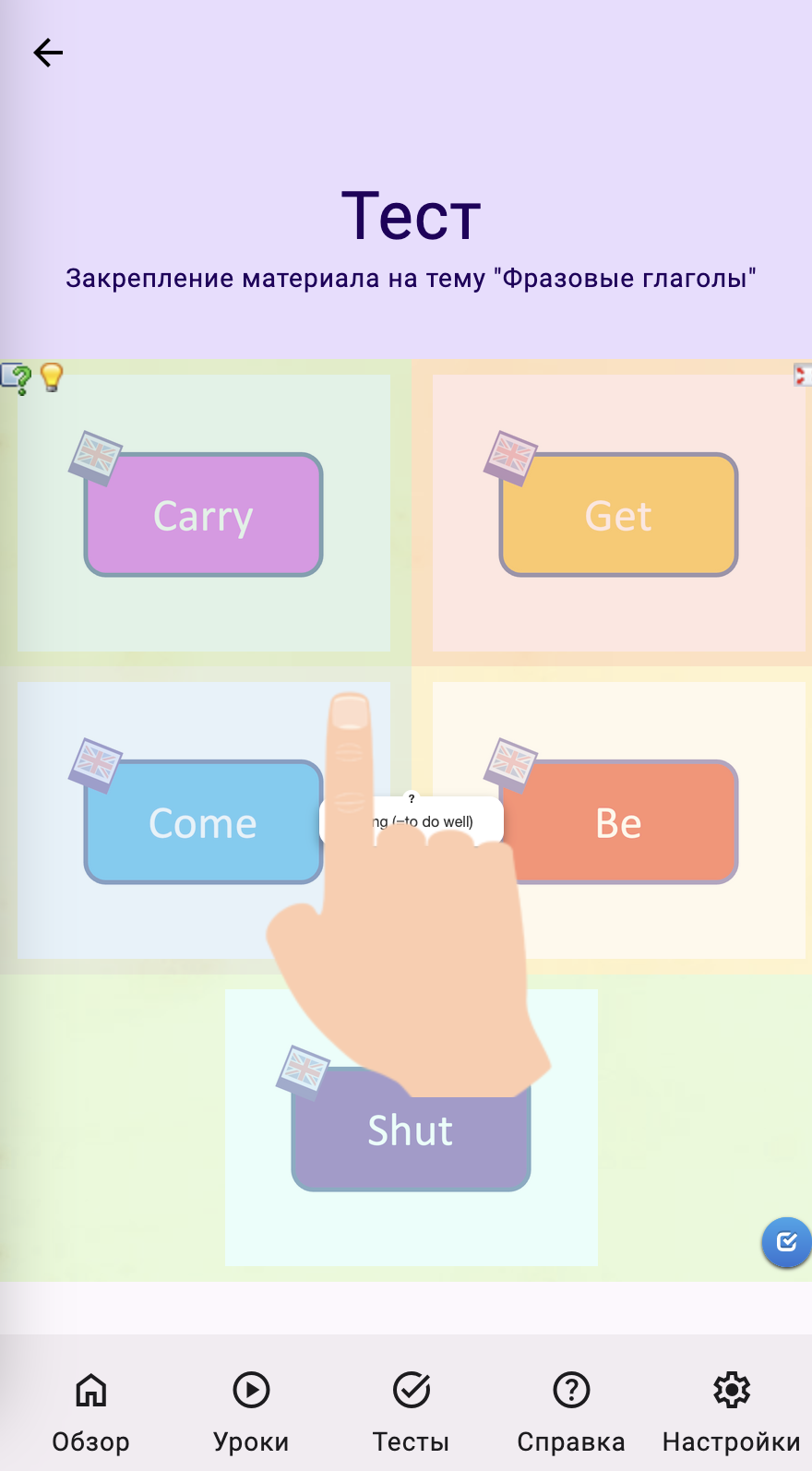
Task: Open the question mark help icon
Action: click(x=17, y=377)
